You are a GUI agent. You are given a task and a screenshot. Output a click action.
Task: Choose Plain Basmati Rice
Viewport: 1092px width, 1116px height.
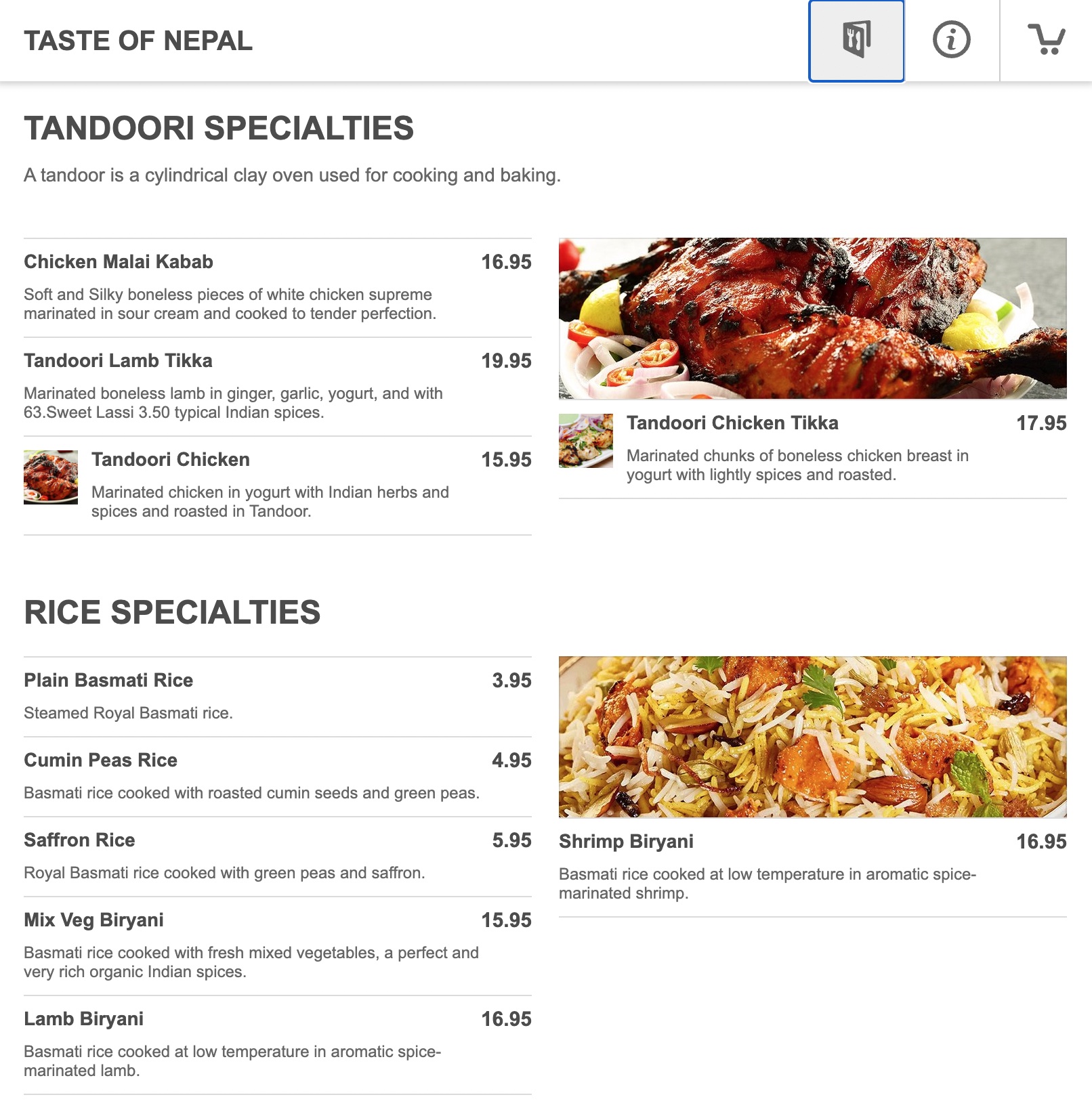[x=108, y=681]
